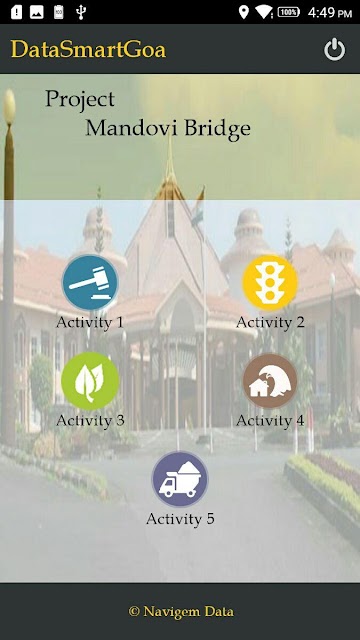360x640 pixels.
Task: Open Activity 1 with the gavel icon
Action: [x=90, y=282]
